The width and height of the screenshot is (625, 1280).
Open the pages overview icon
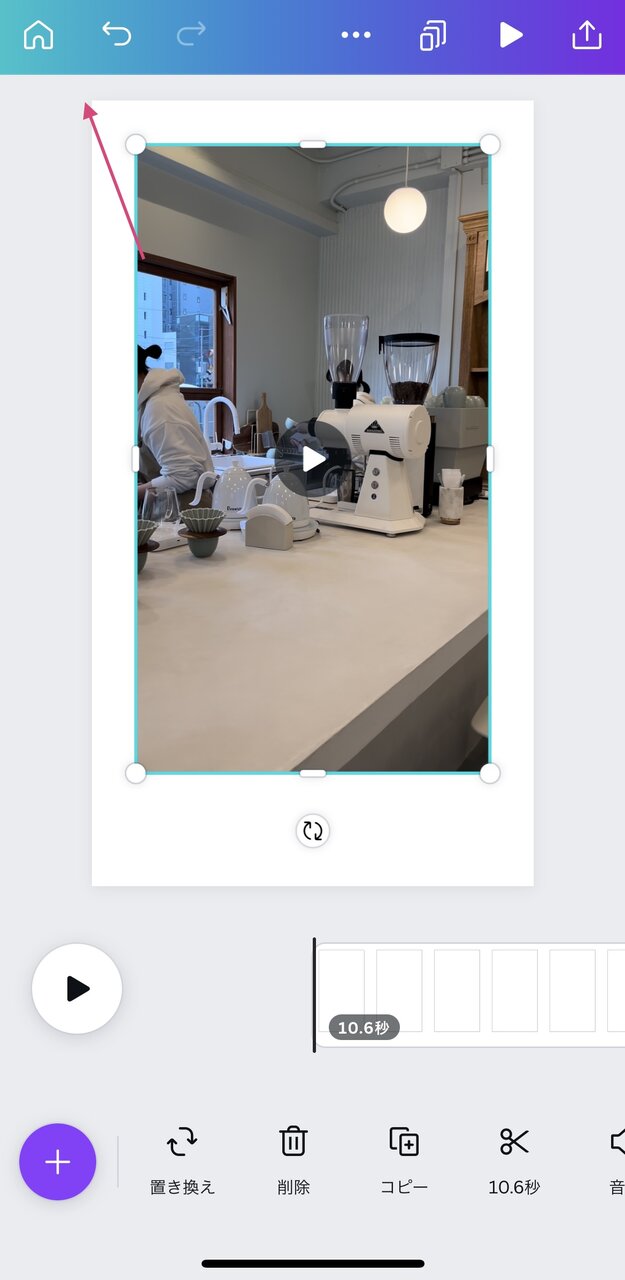point(433,36)
